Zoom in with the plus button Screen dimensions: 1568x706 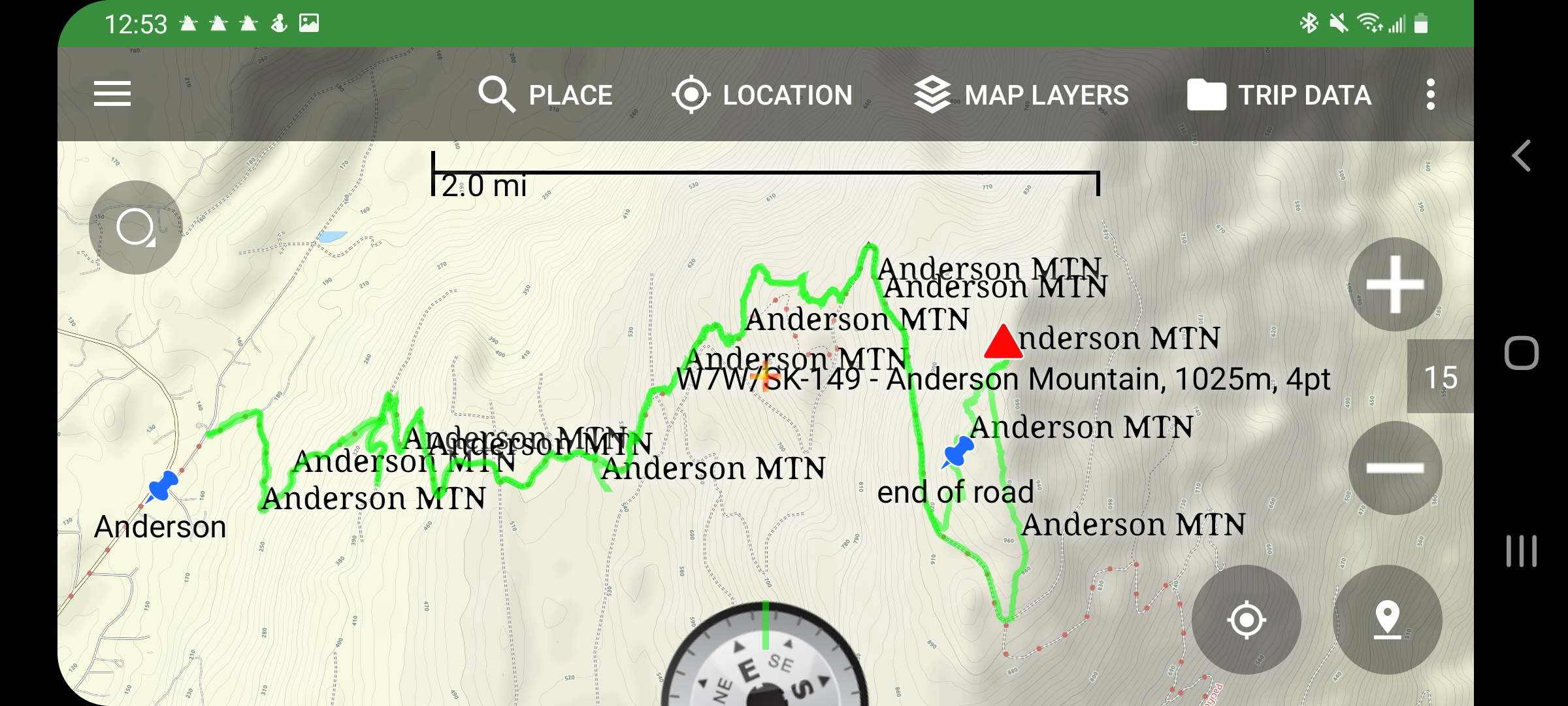click(x=1396, y=284)
